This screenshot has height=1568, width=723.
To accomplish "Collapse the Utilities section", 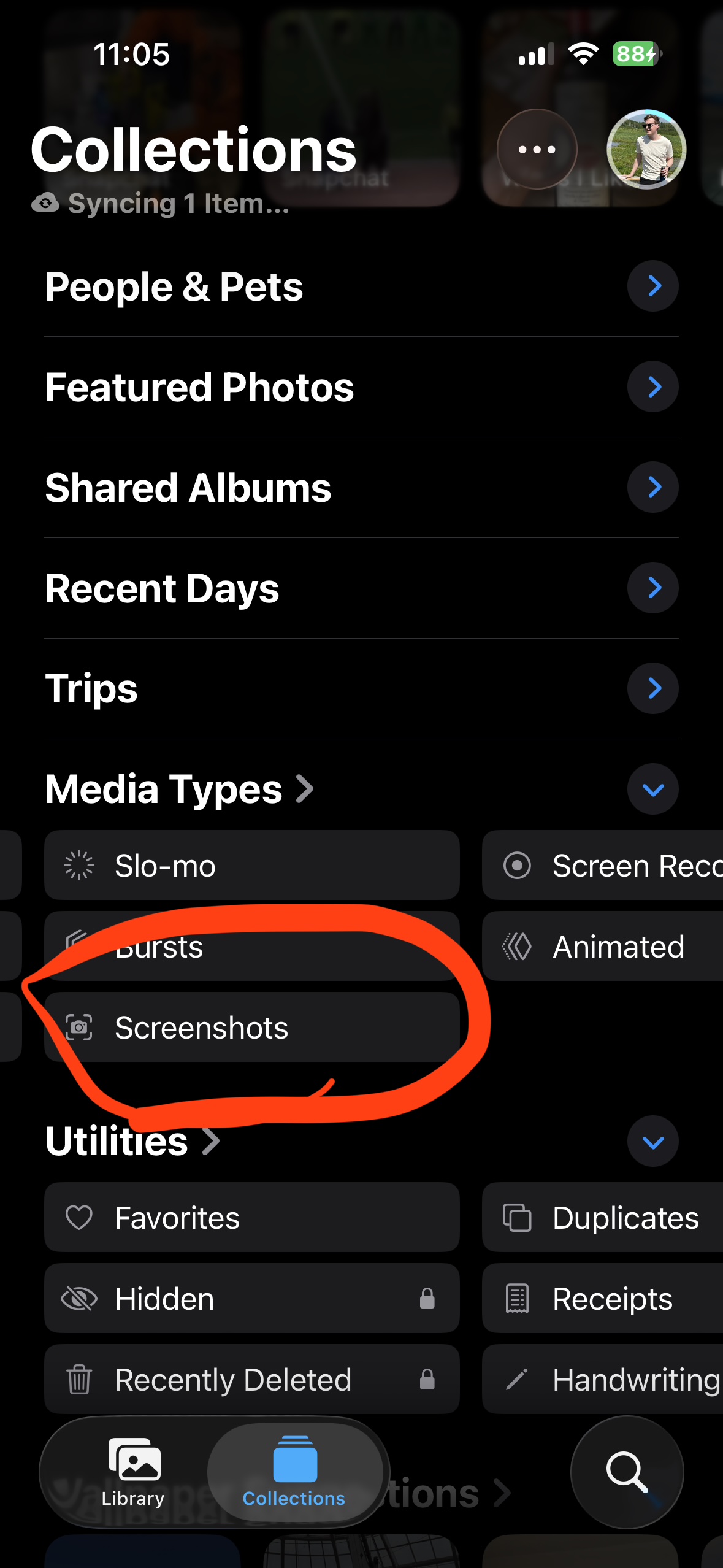I will pyautogui.click(x=652, y=1141).
